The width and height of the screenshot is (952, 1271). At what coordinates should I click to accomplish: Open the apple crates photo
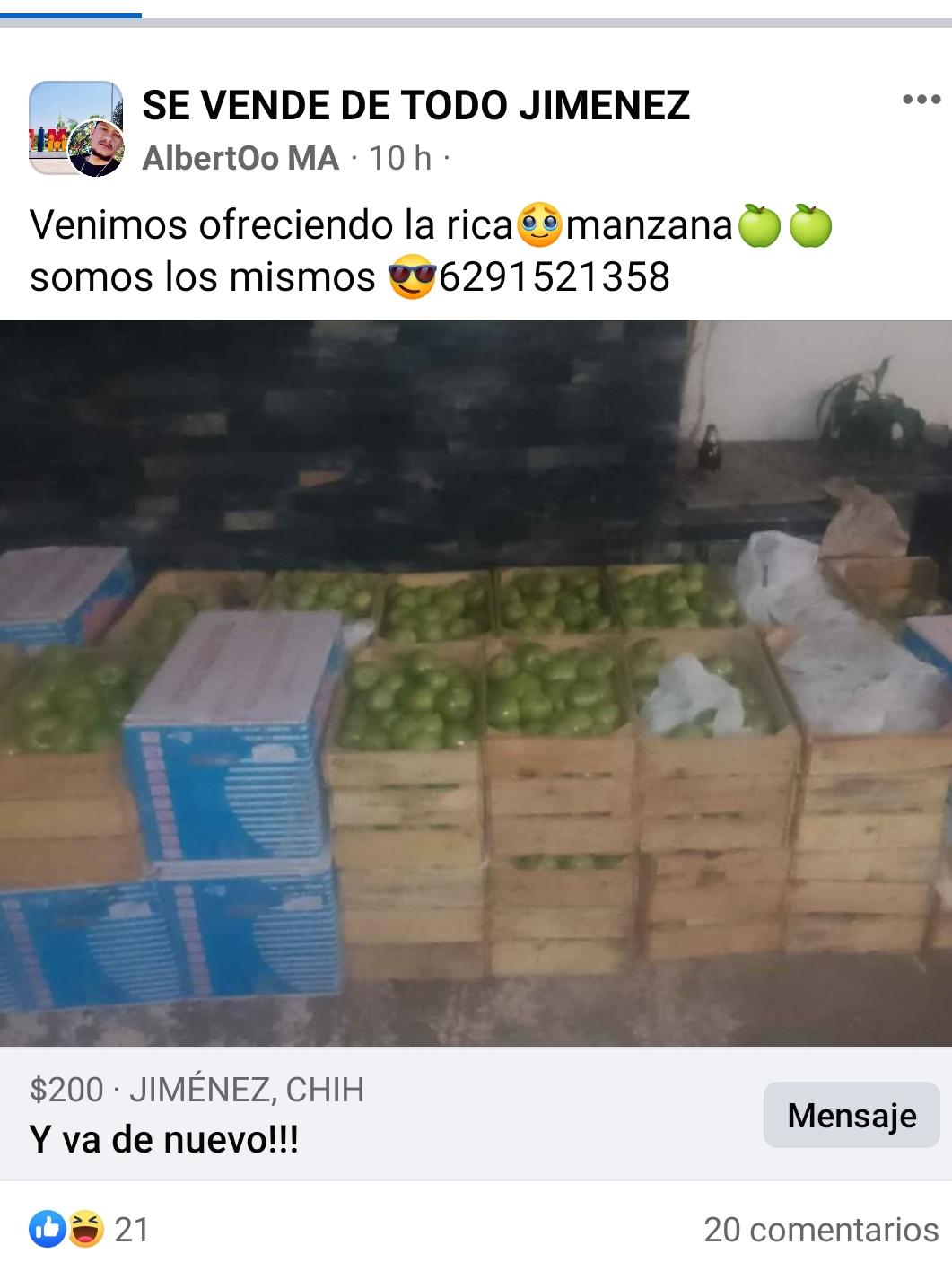pos(476,683)
